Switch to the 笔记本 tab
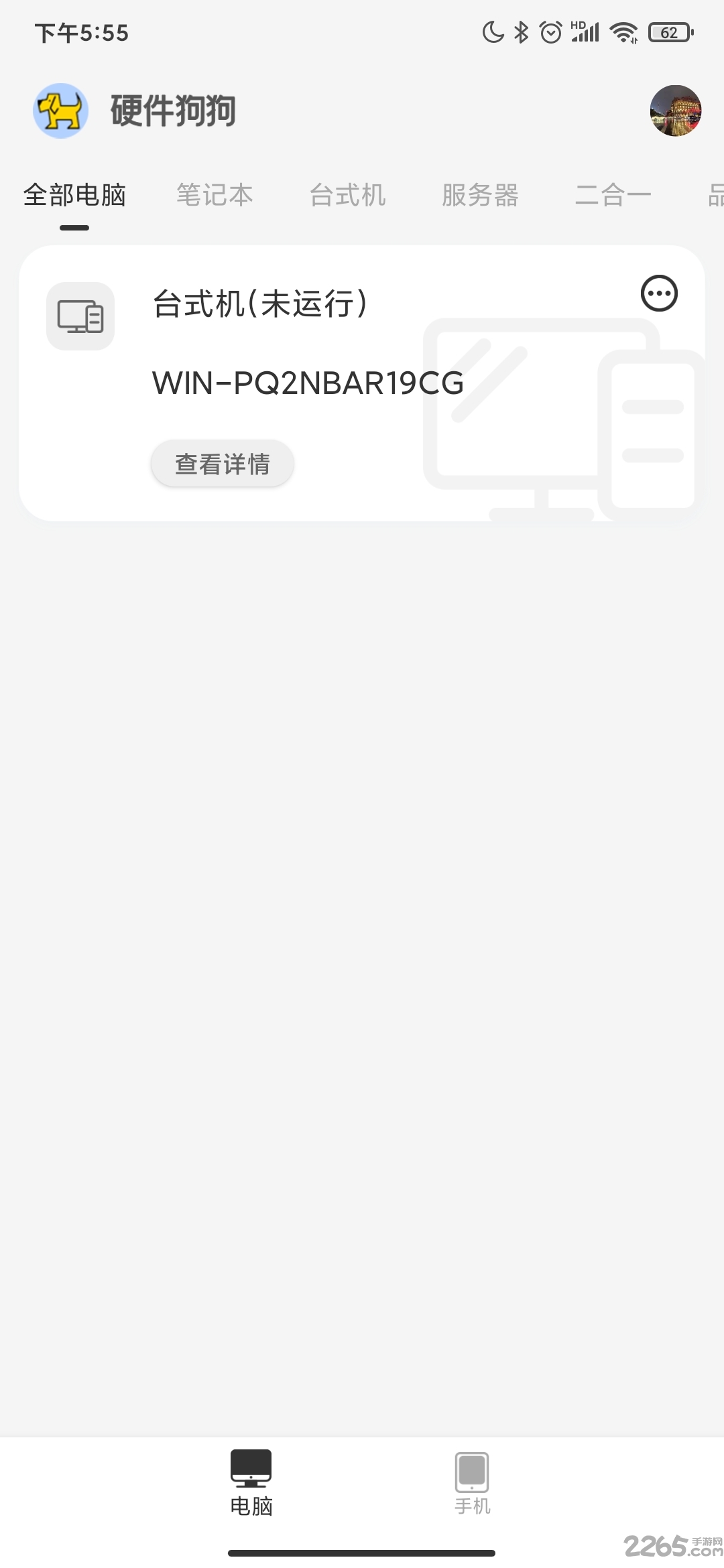The width and height of the screenshot is (724, 1568). click(x=215, y=196)
